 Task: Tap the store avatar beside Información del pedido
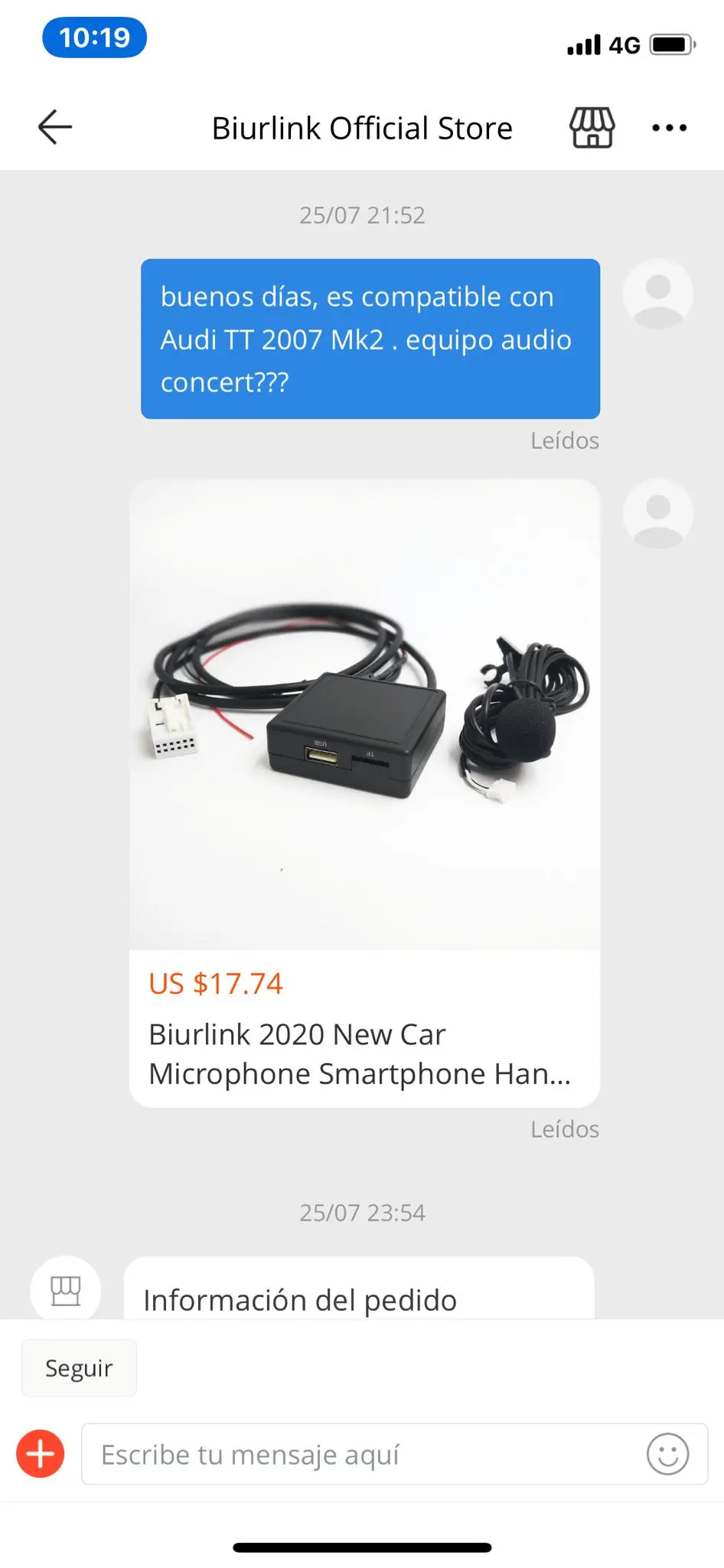[66, 1290]
